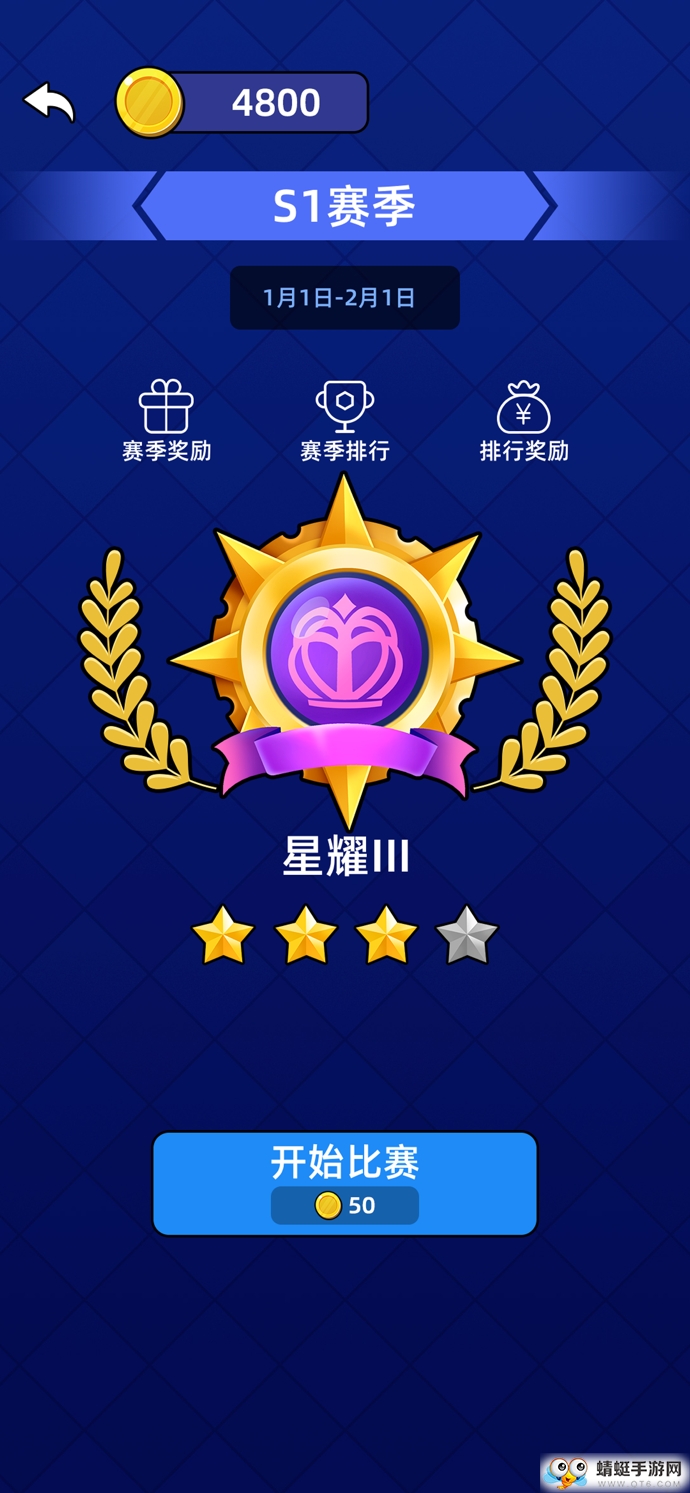
Task: Open 赛季排行 season ranking
Action: (x=345, y=422)
